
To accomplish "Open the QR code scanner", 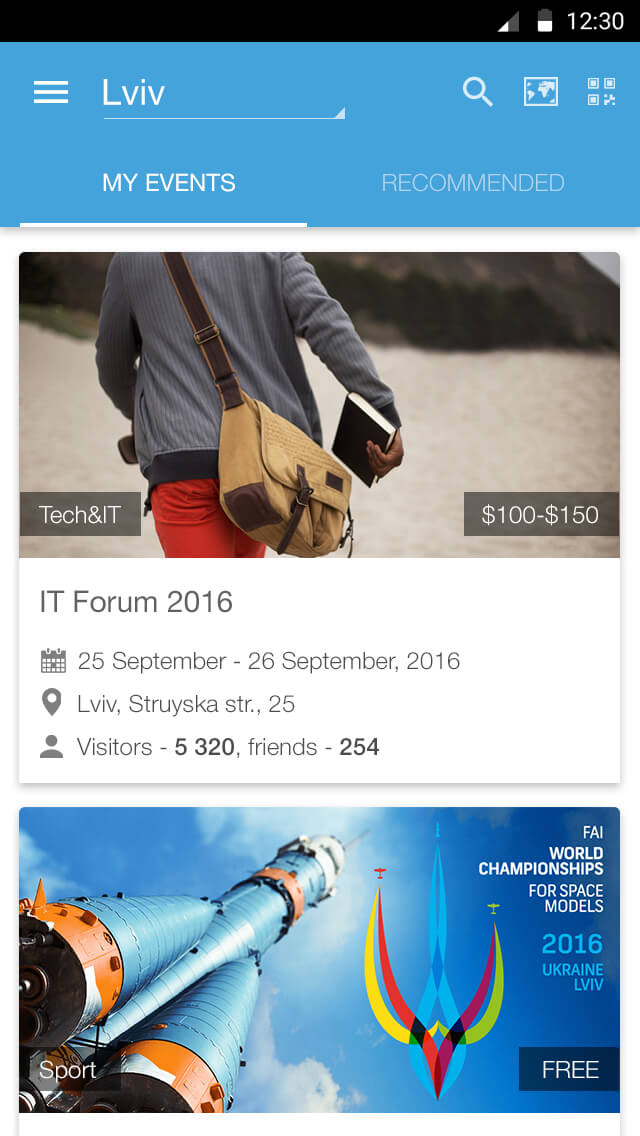I will coord(602,92).
